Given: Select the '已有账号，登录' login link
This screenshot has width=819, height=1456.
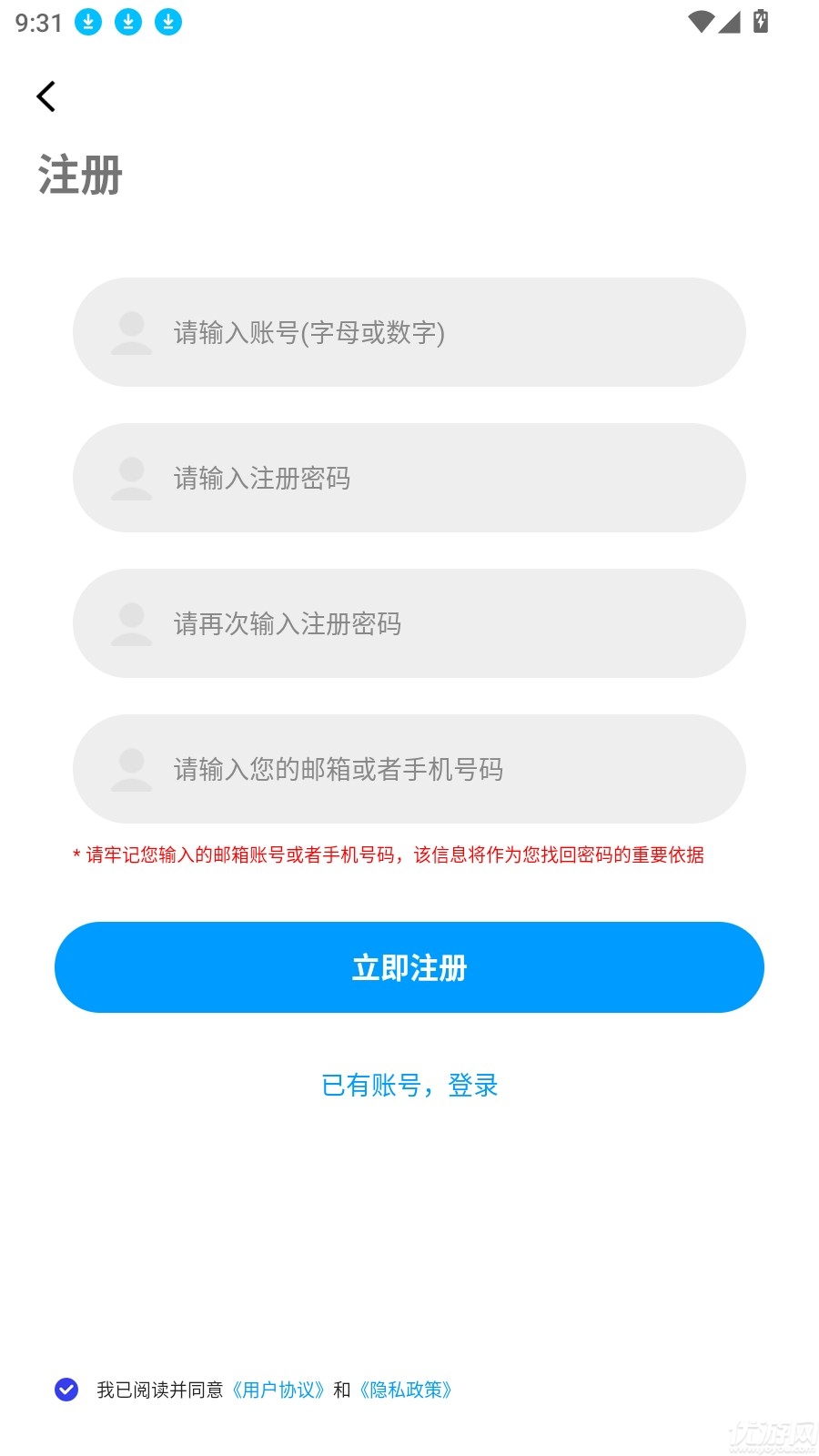Looking at the screenshot, I should point(409,1085).
